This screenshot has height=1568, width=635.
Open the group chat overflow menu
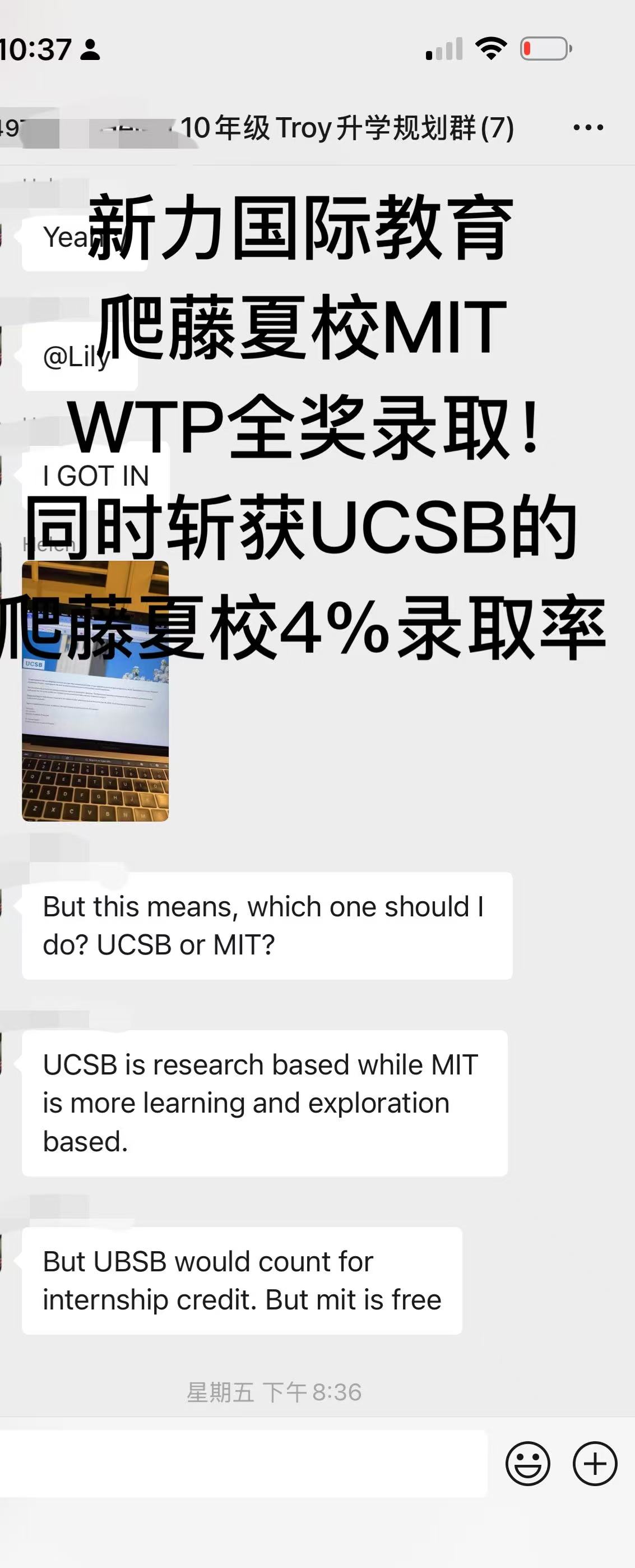587,127
